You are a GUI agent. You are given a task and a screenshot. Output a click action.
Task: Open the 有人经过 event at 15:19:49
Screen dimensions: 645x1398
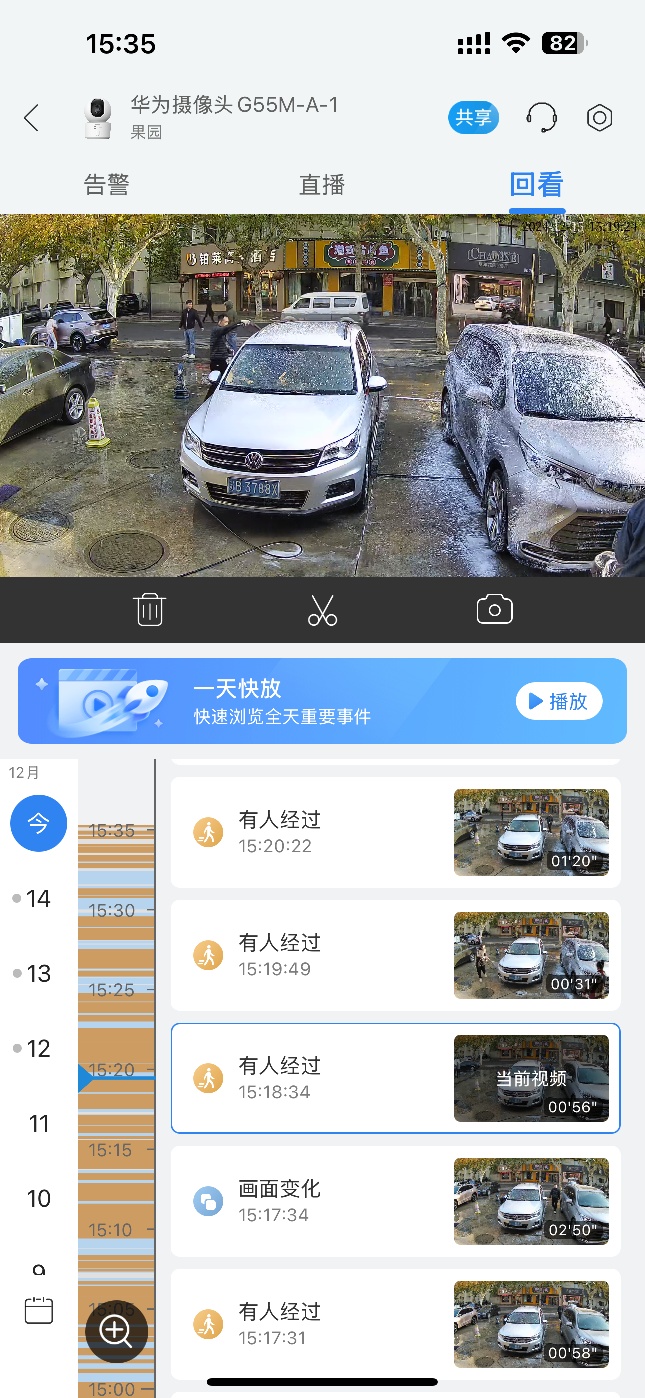tap(395, 955)
